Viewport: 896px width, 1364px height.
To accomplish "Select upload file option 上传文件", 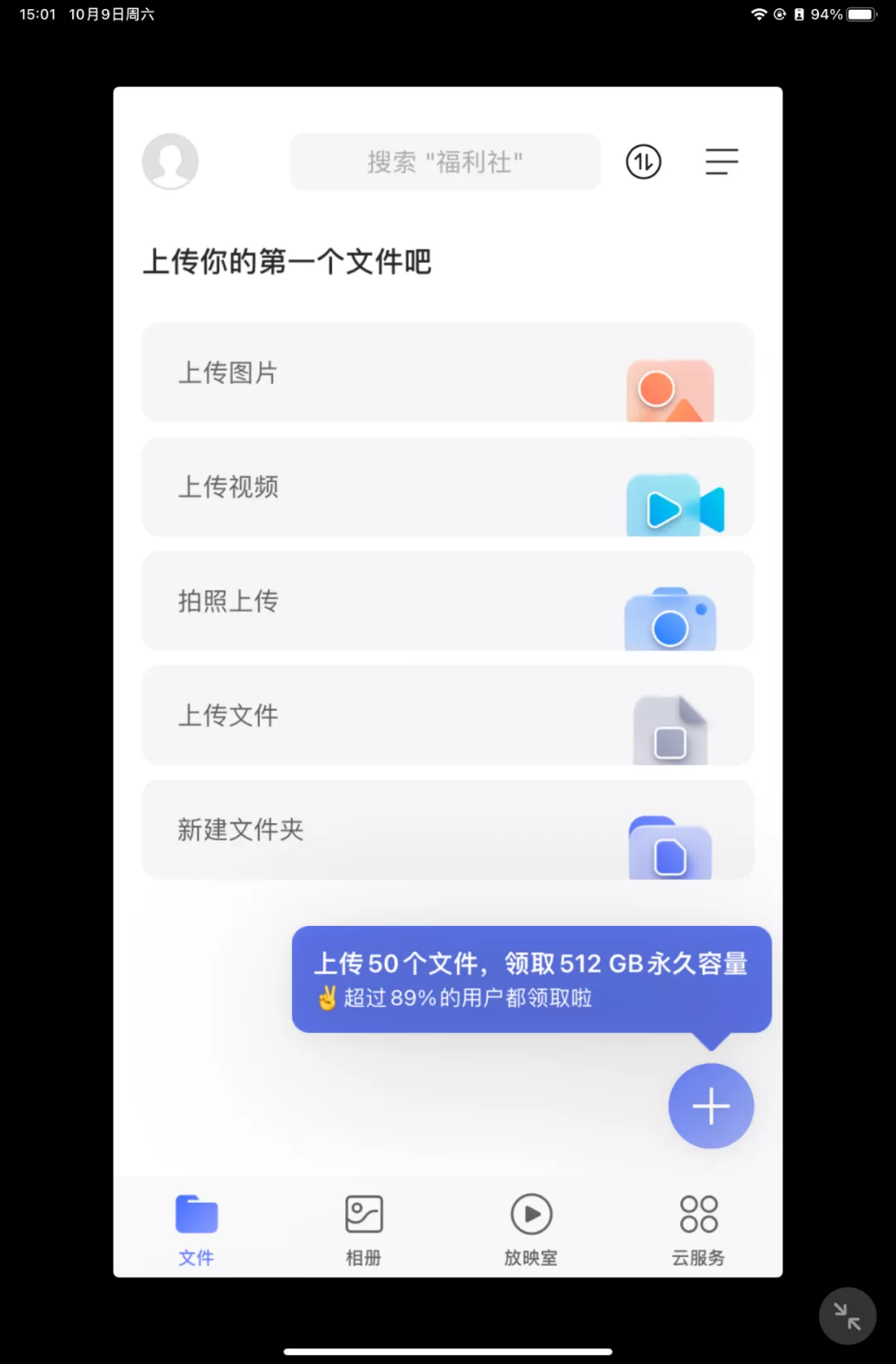I will (448, 715).
